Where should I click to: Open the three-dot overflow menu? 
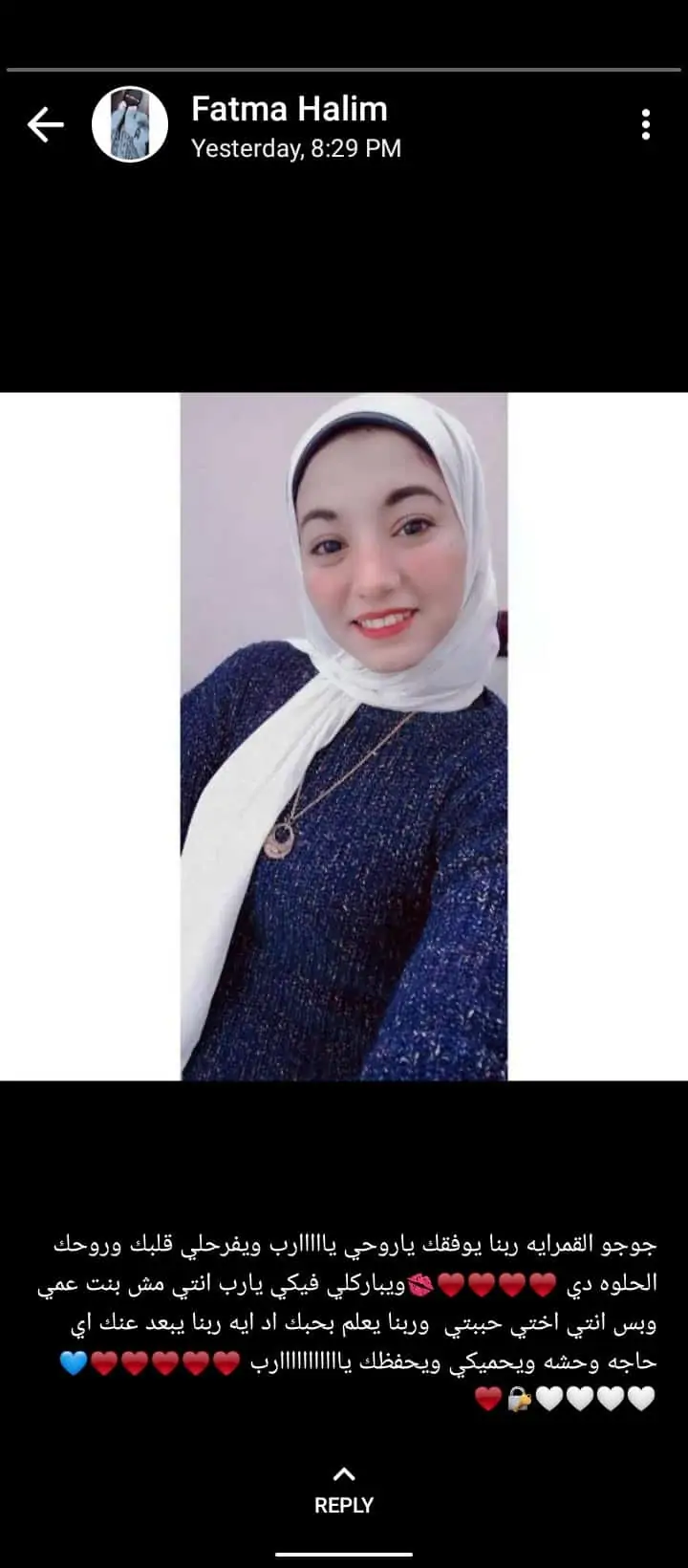pyautogui.click(x=646, y=124)
